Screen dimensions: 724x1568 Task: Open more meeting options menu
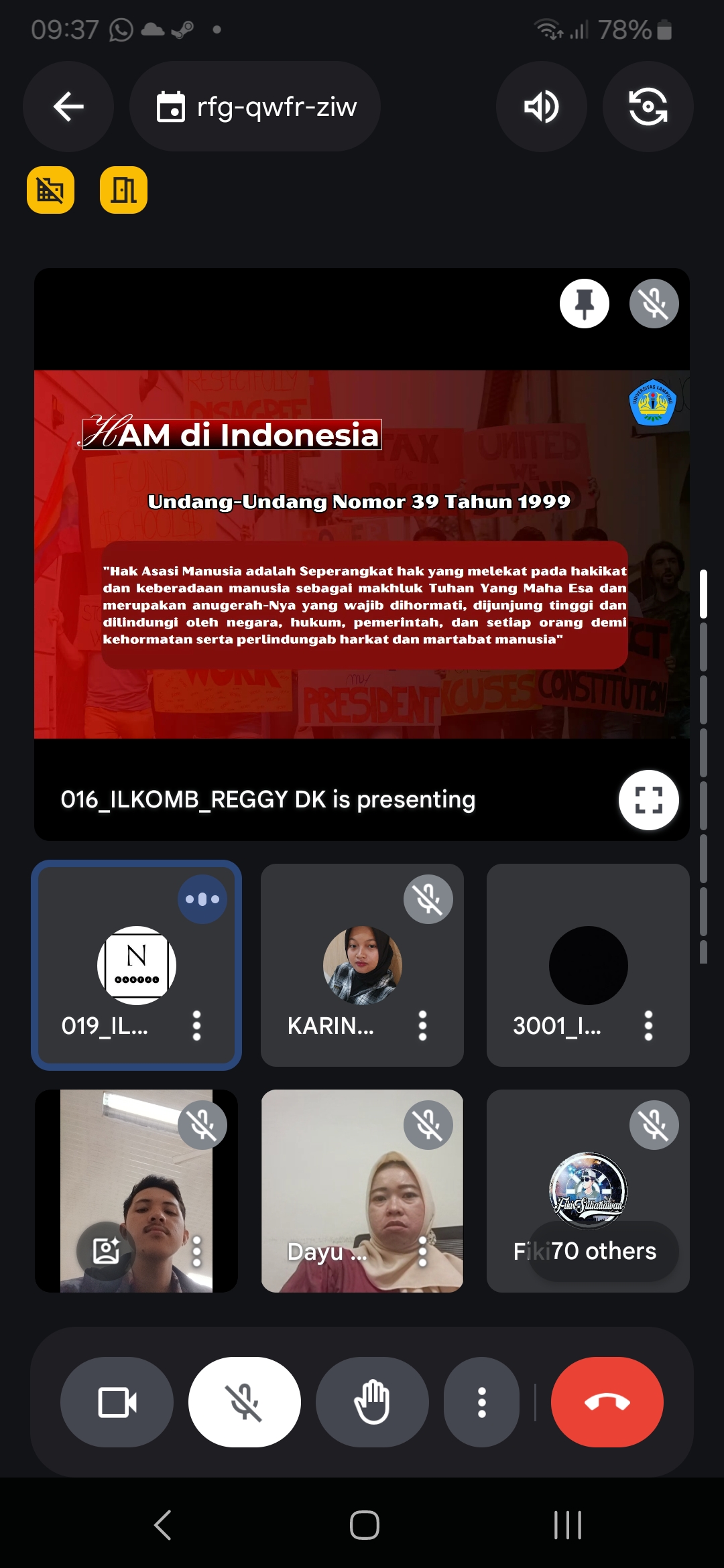[x=481, y=1402]
